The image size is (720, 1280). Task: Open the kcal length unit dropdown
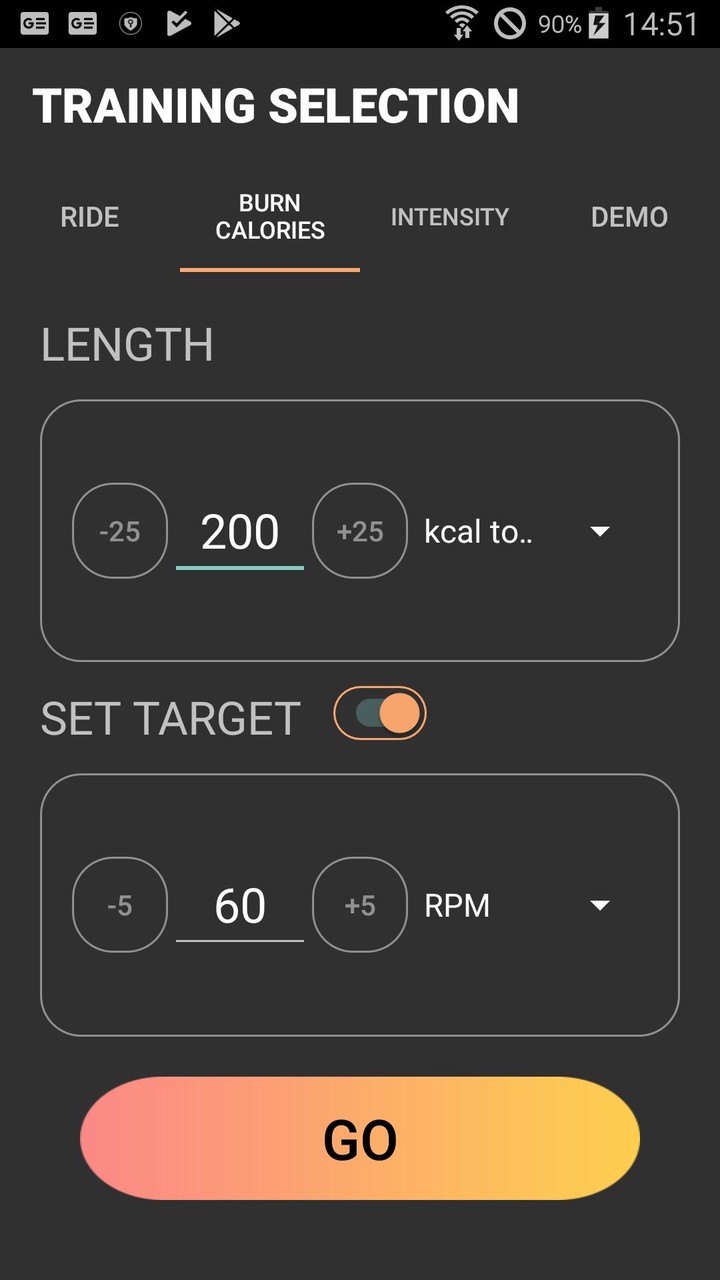pos(598,531)
